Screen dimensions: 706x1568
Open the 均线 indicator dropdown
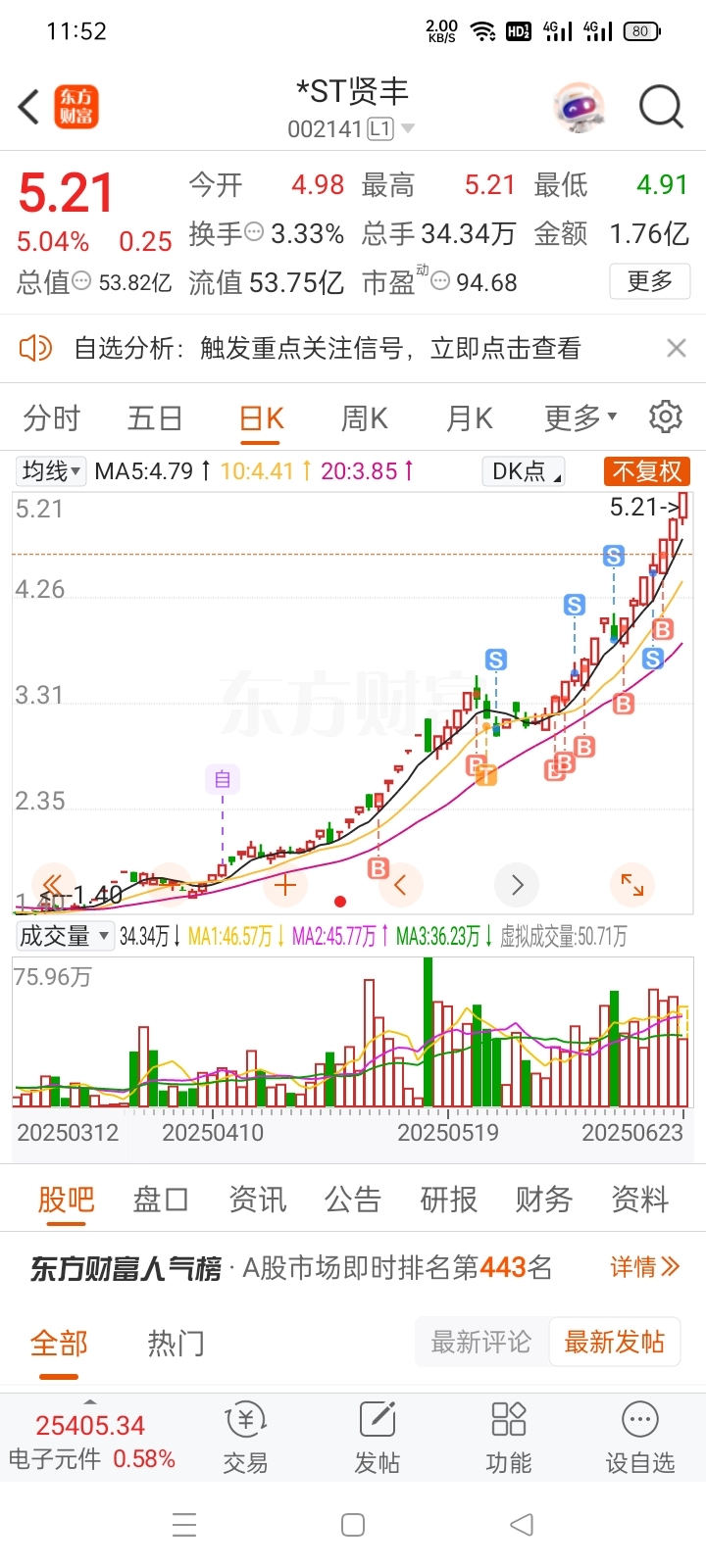[x=52, y=471]
